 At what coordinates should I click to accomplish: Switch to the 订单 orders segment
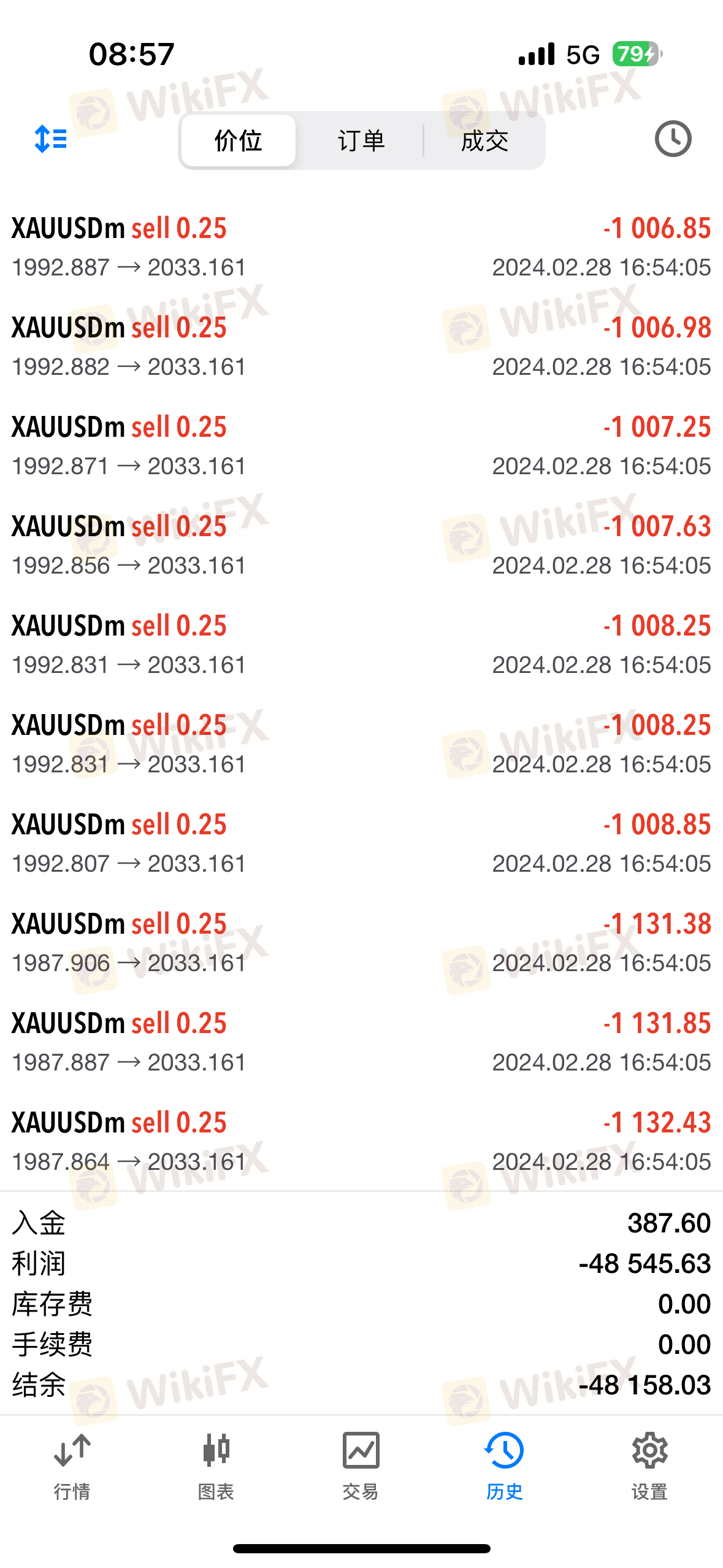pyautogui.click(x=361, y=140)
